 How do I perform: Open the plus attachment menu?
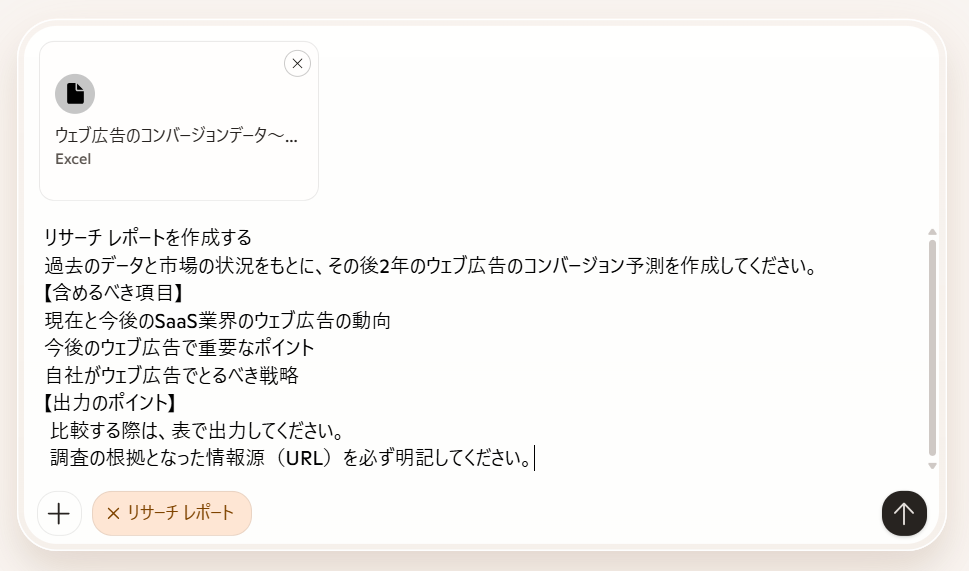click(59, 514)
